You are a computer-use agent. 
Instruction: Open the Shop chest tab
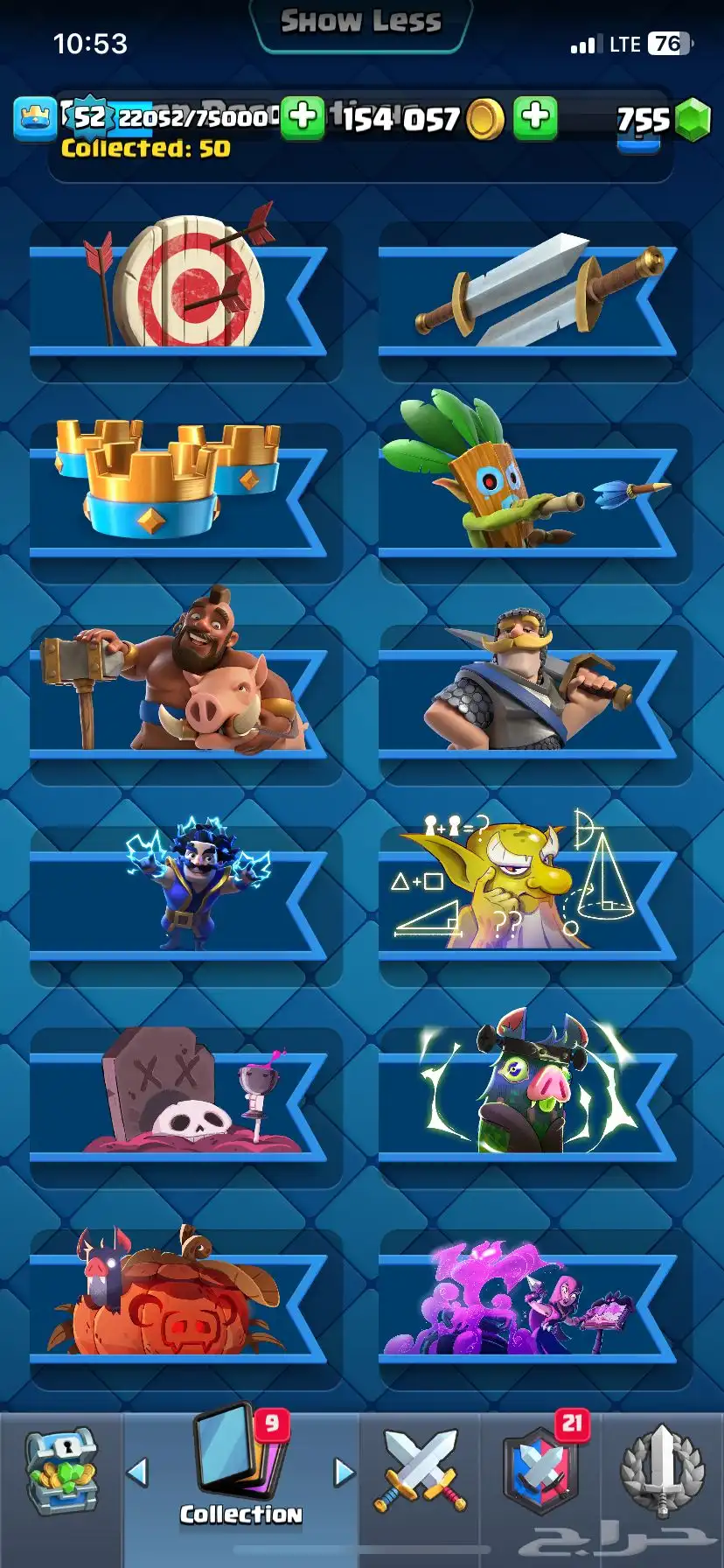[x=61, y=1473]
